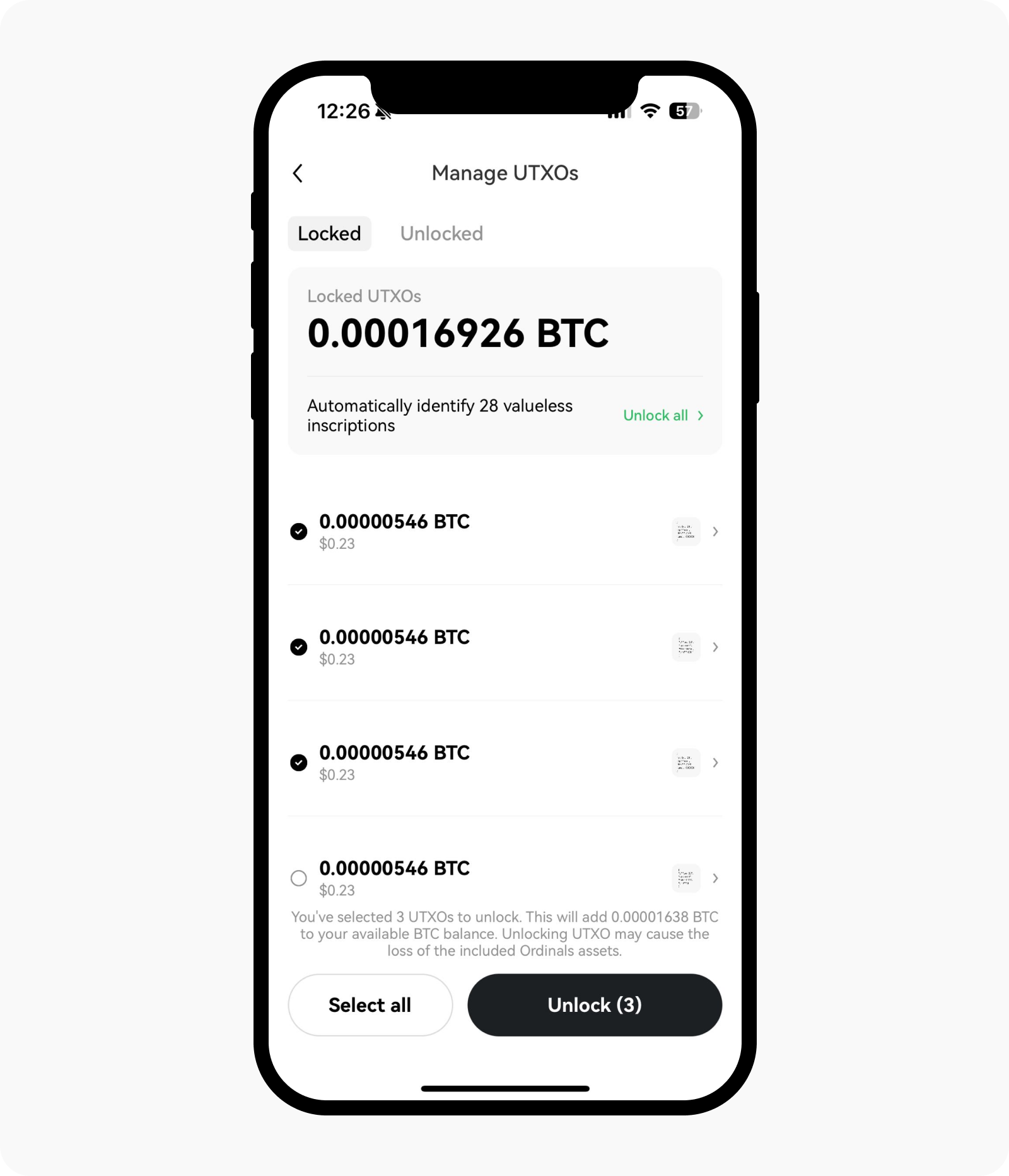Select the fourth unchecked UTXO
Screen dimensions: 1009x1176
coord(299,878)
